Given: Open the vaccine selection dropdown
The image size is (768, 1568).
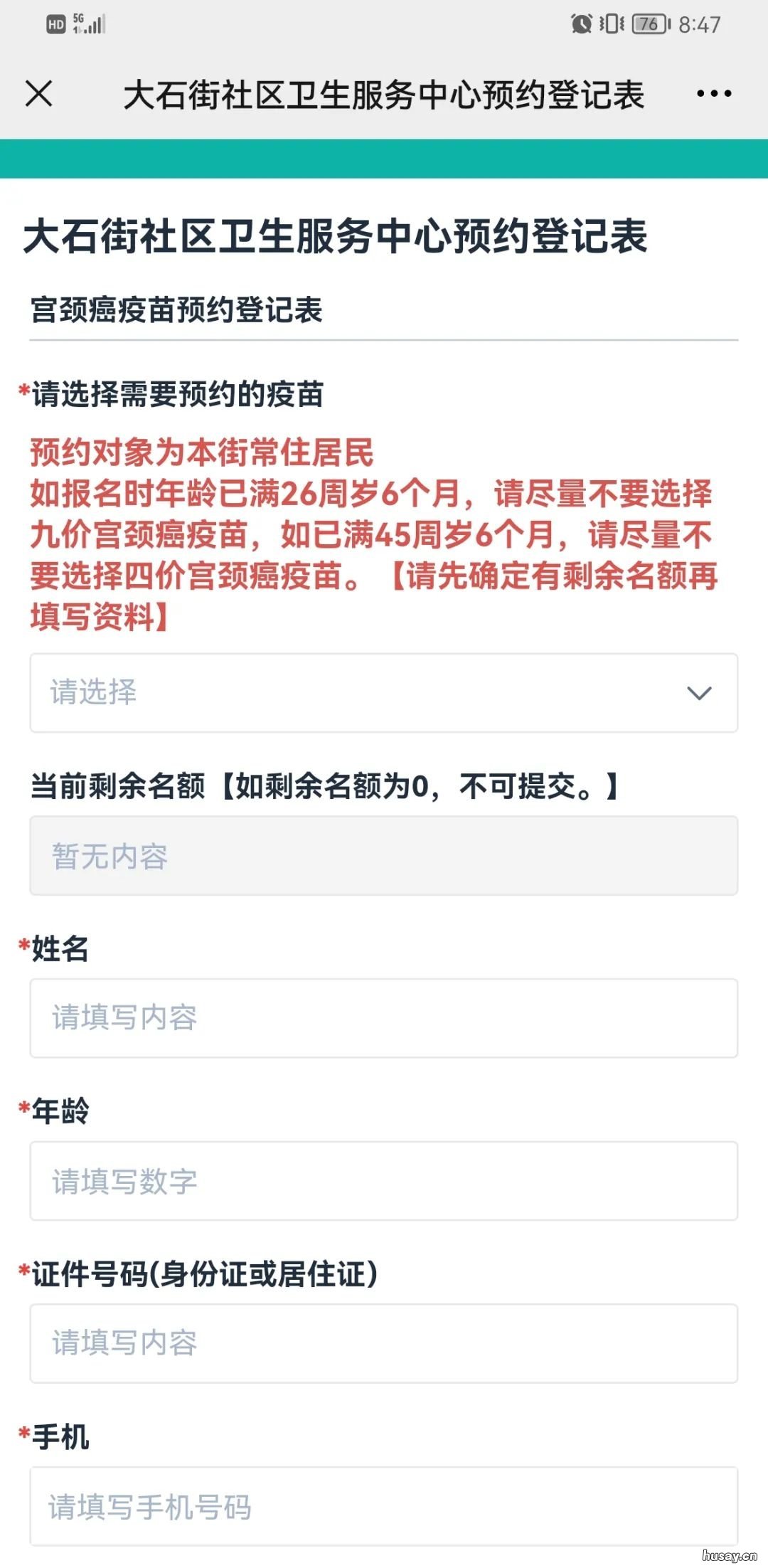Looking at the screenshot, I should 384,692.
